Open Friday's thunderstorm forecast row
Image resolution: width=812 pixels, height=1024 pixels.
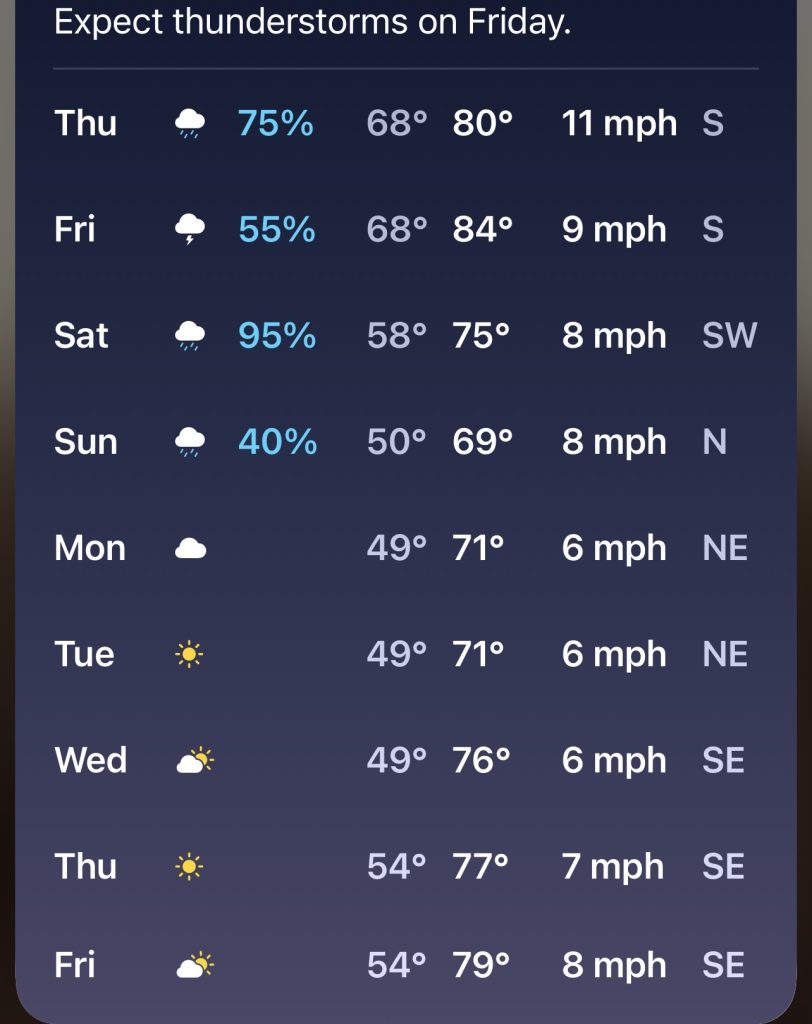[405, 229]
